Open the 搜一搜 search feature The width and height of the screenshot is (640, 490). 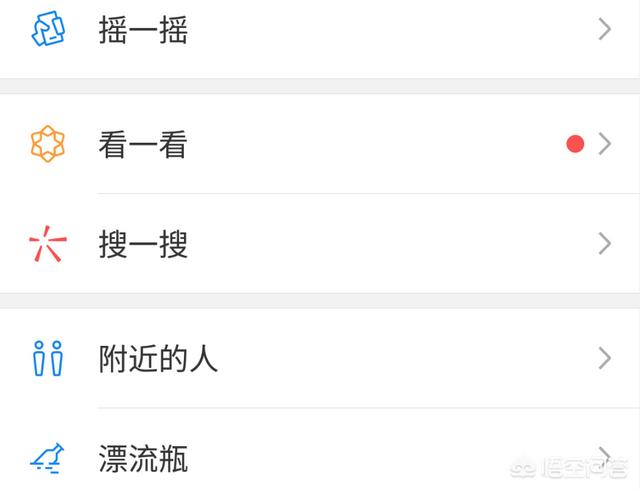(x=143, y=244)
